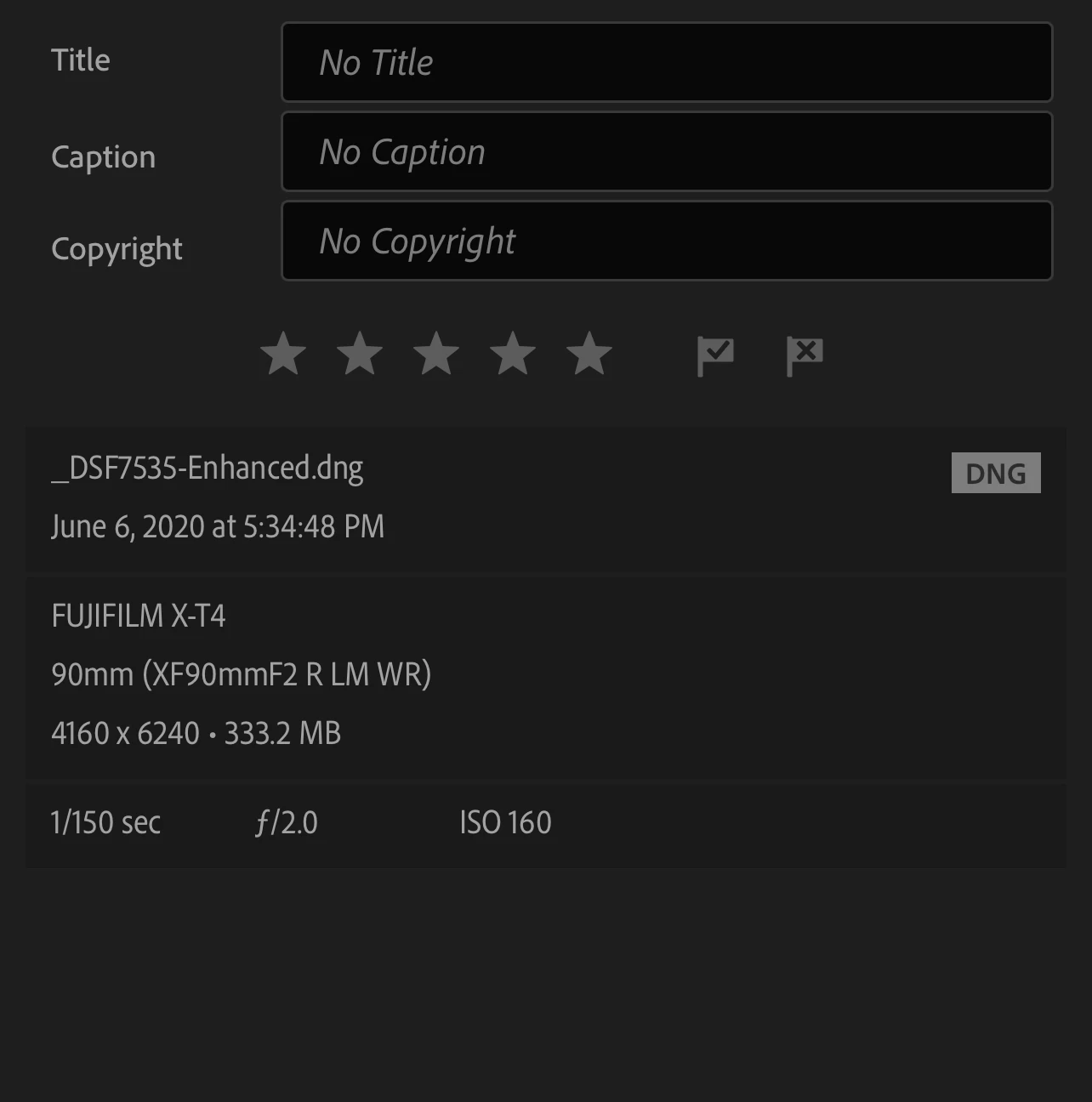Give the photo a two-star rating
The width and height of the screenshot is (1092, 1102).
[x=360, y=354]
